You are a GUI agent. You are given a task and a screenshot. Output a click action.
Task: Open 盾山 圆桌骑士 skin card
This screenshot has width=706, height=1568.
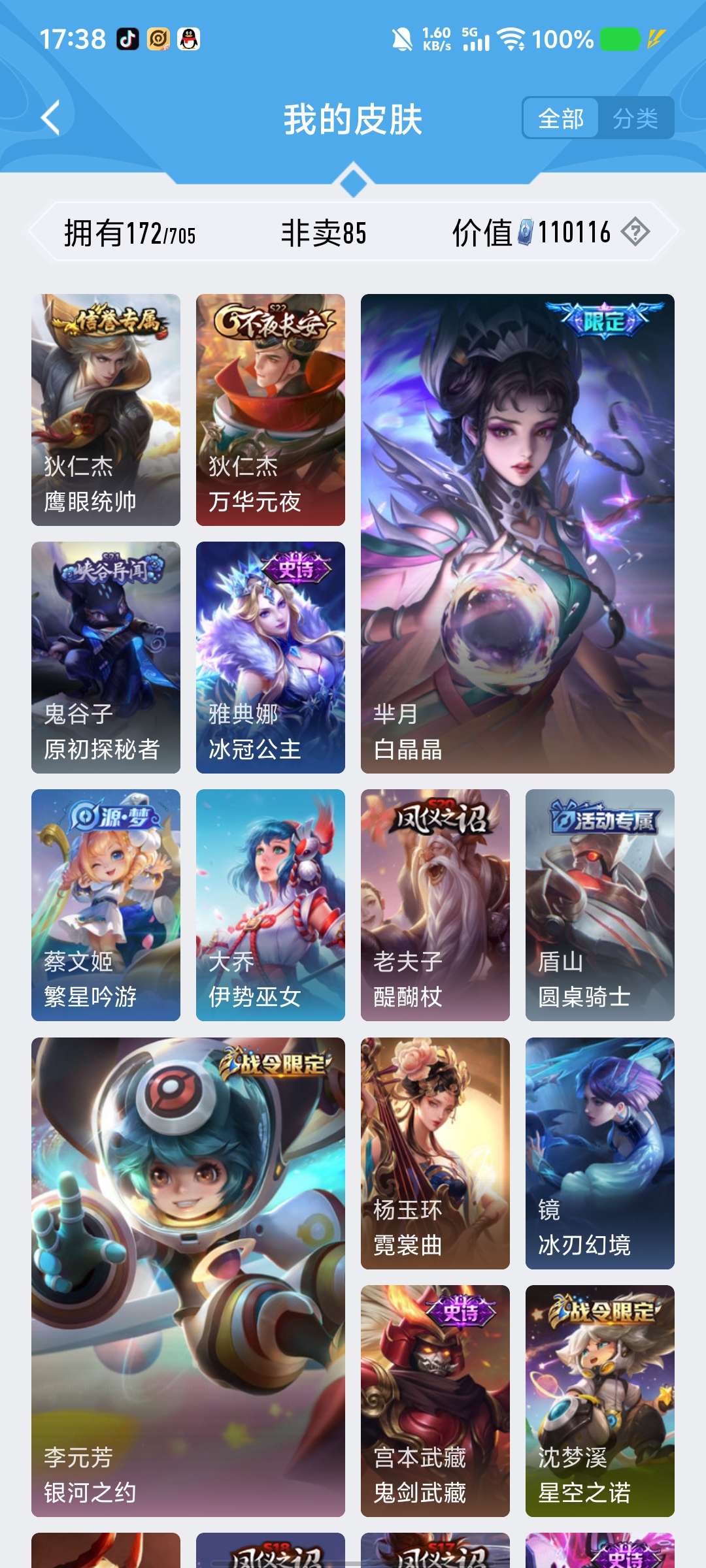tap(600, 905)
